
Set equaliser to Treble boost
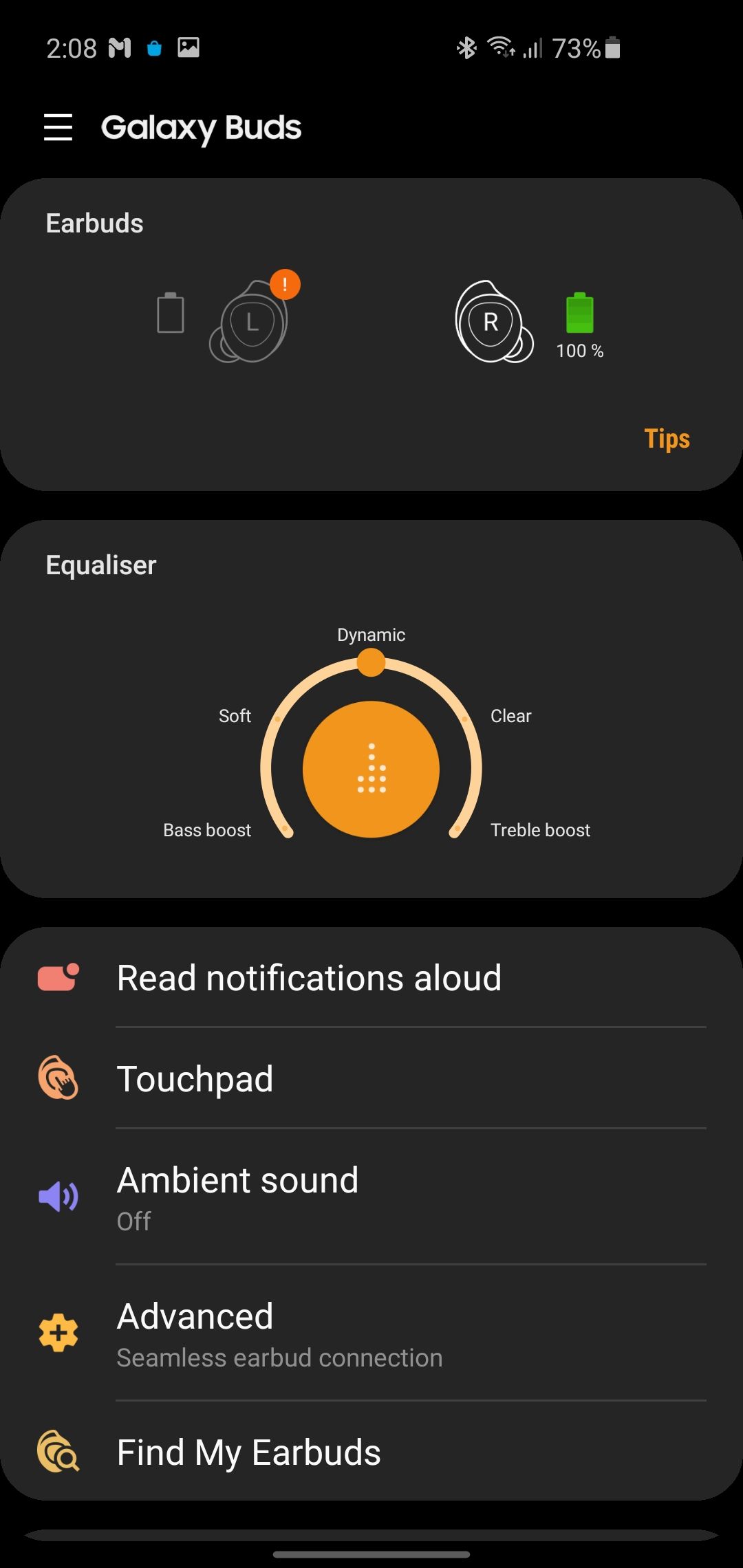click(x=540, y=830)
